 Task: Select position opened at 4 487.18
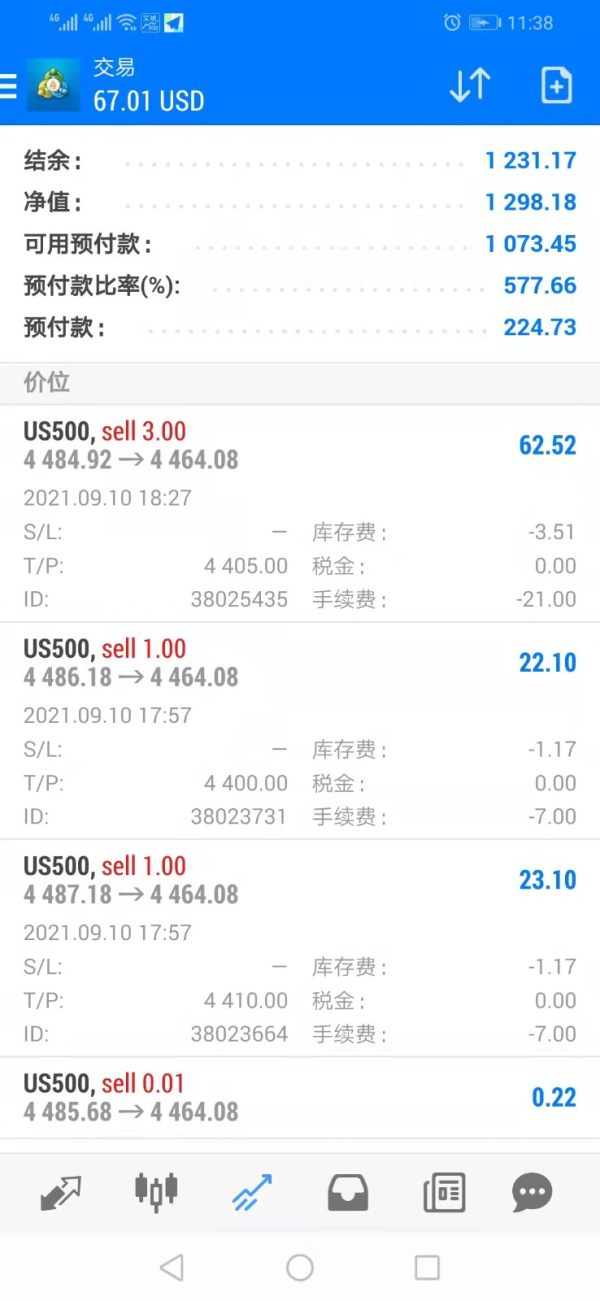pos(300,881)
